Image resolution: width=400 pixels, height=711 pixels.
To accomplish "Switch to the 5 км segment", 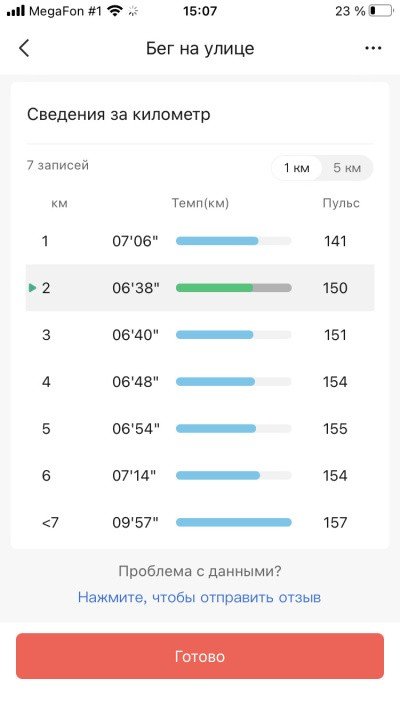I will pos(347,168).
